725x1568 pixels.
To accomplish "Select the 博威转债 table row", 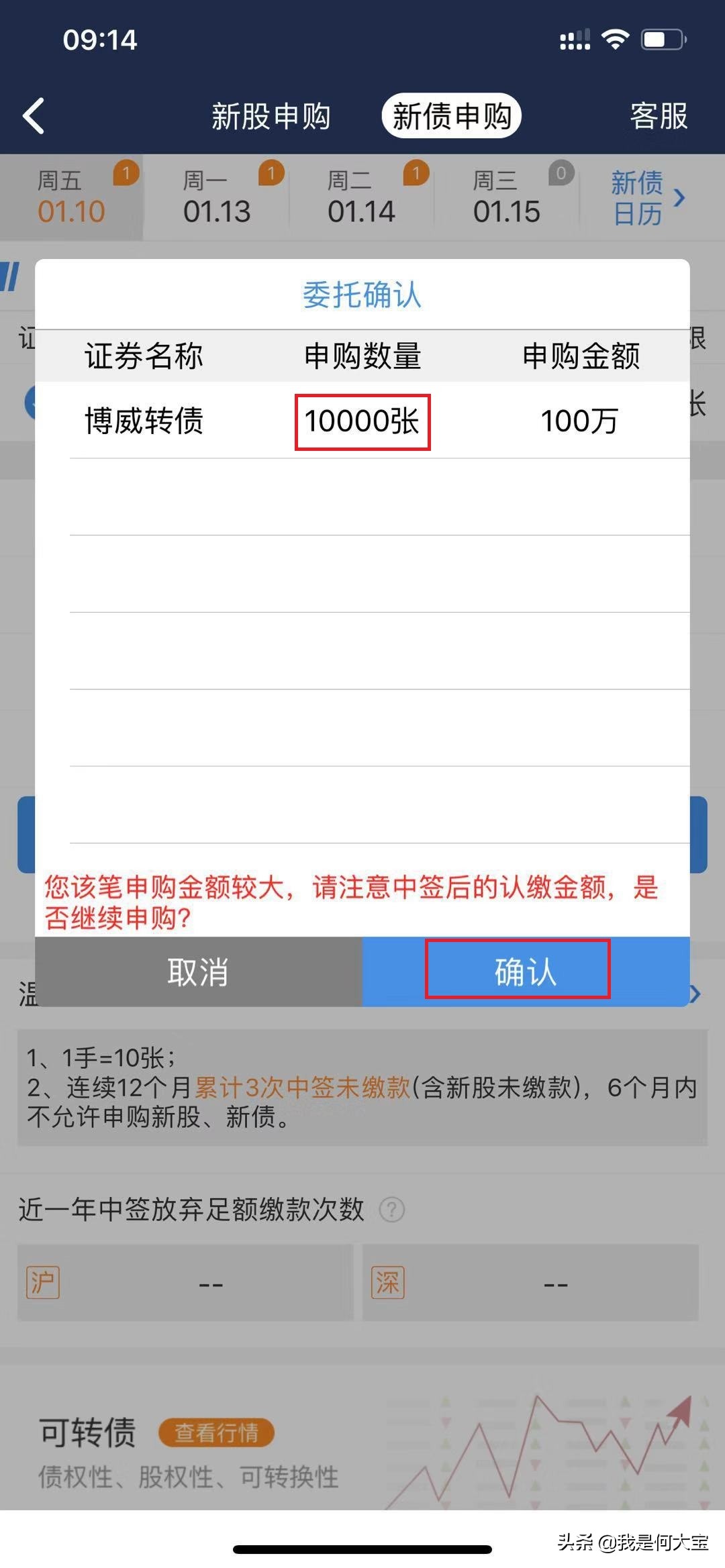I will tap(362, 421).
